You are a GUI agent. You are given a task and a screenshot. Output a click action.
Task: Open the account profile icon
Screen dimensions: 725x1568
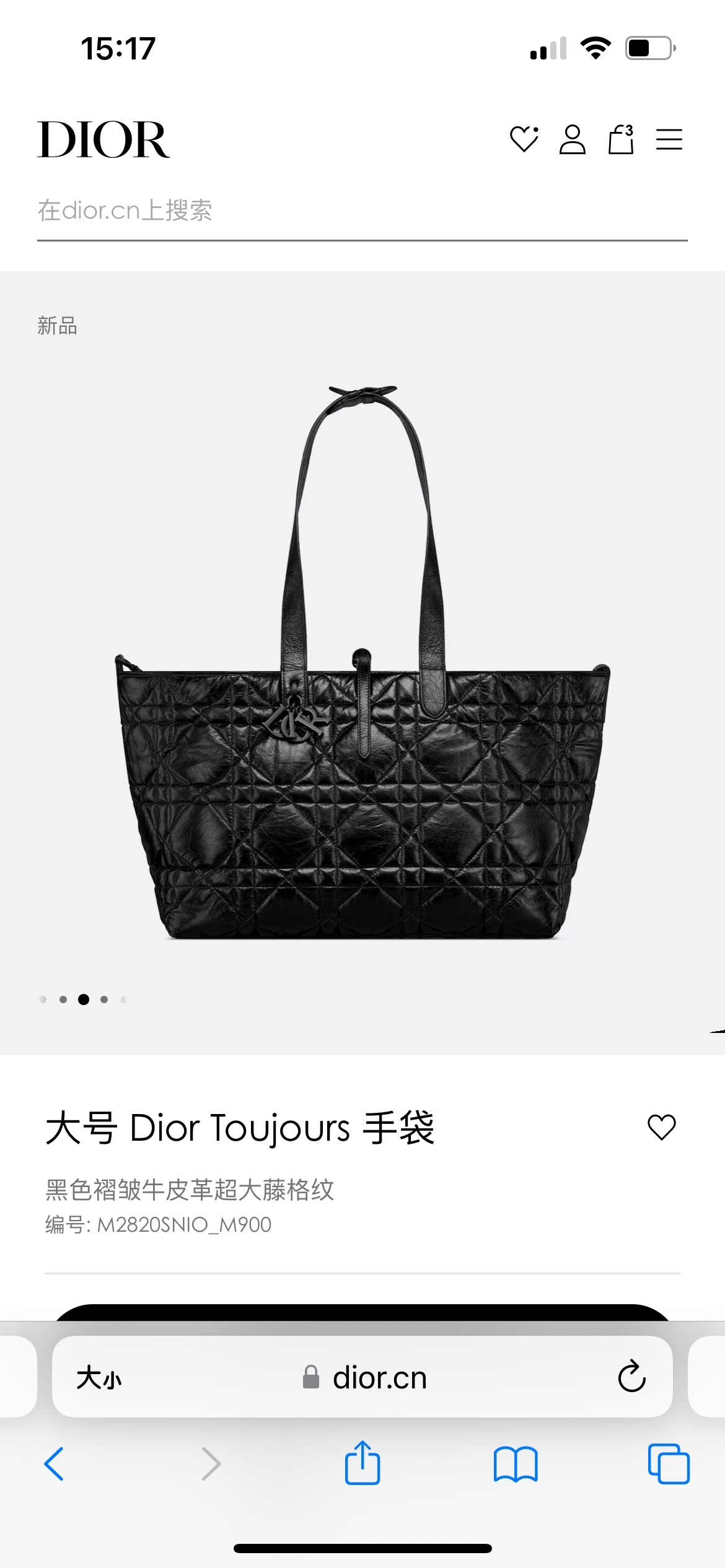[x=573, y=139]
